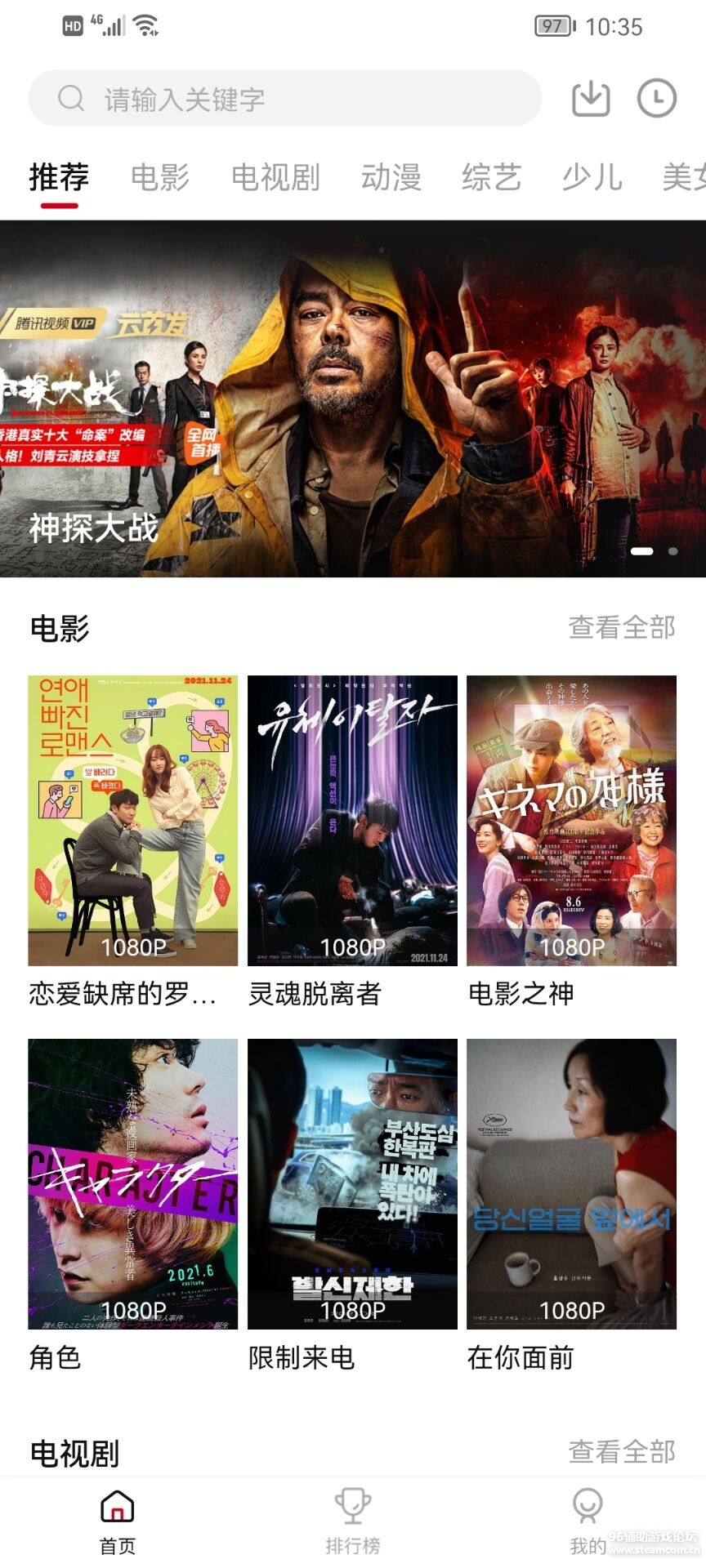View all in the 电视剧 section
The width and height of the screenshot is (706, 1568).
(x=622, y=1451)
